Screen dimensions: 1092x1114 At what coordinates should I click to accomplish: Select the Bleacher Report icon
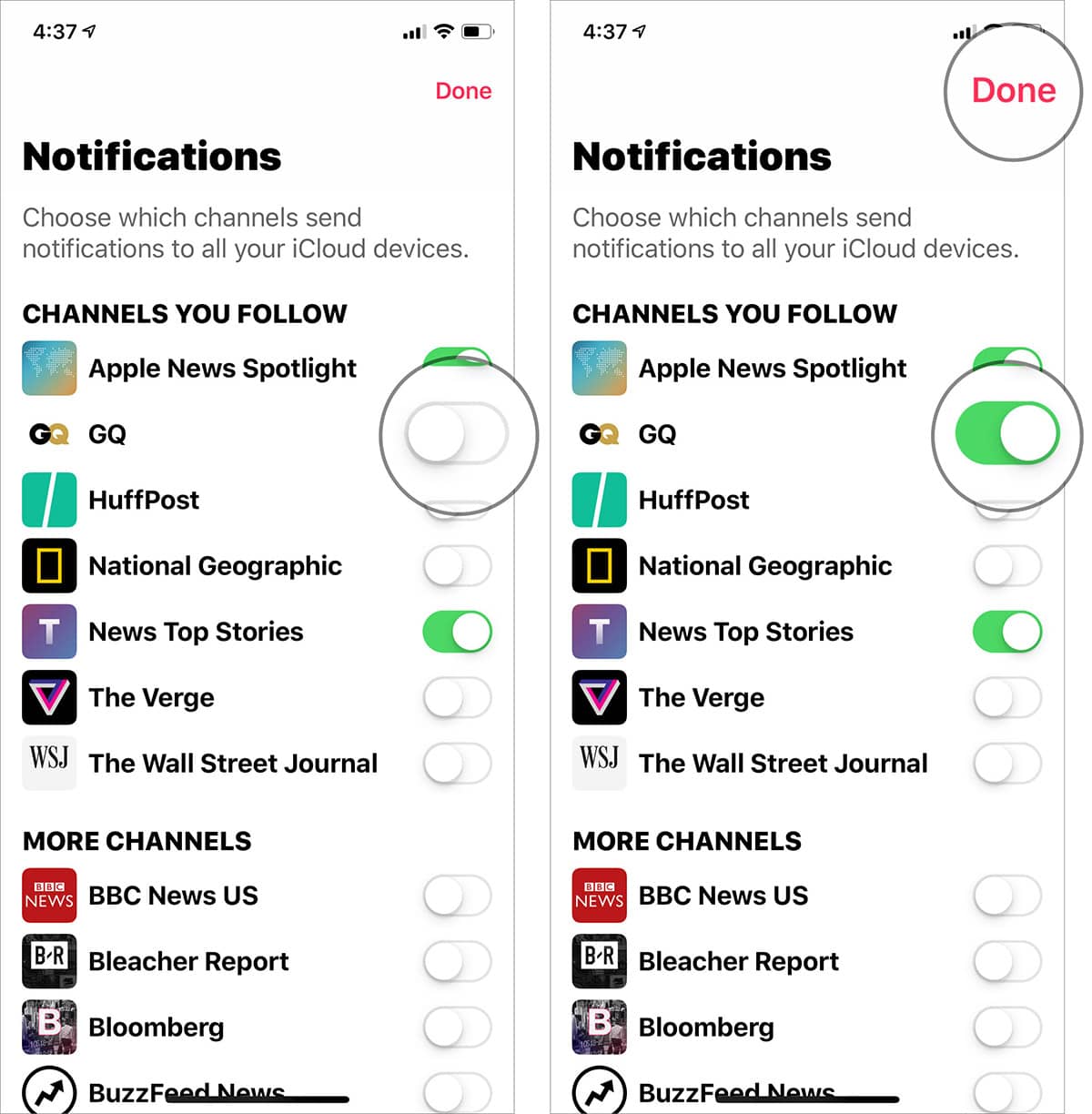click(49, 961)
